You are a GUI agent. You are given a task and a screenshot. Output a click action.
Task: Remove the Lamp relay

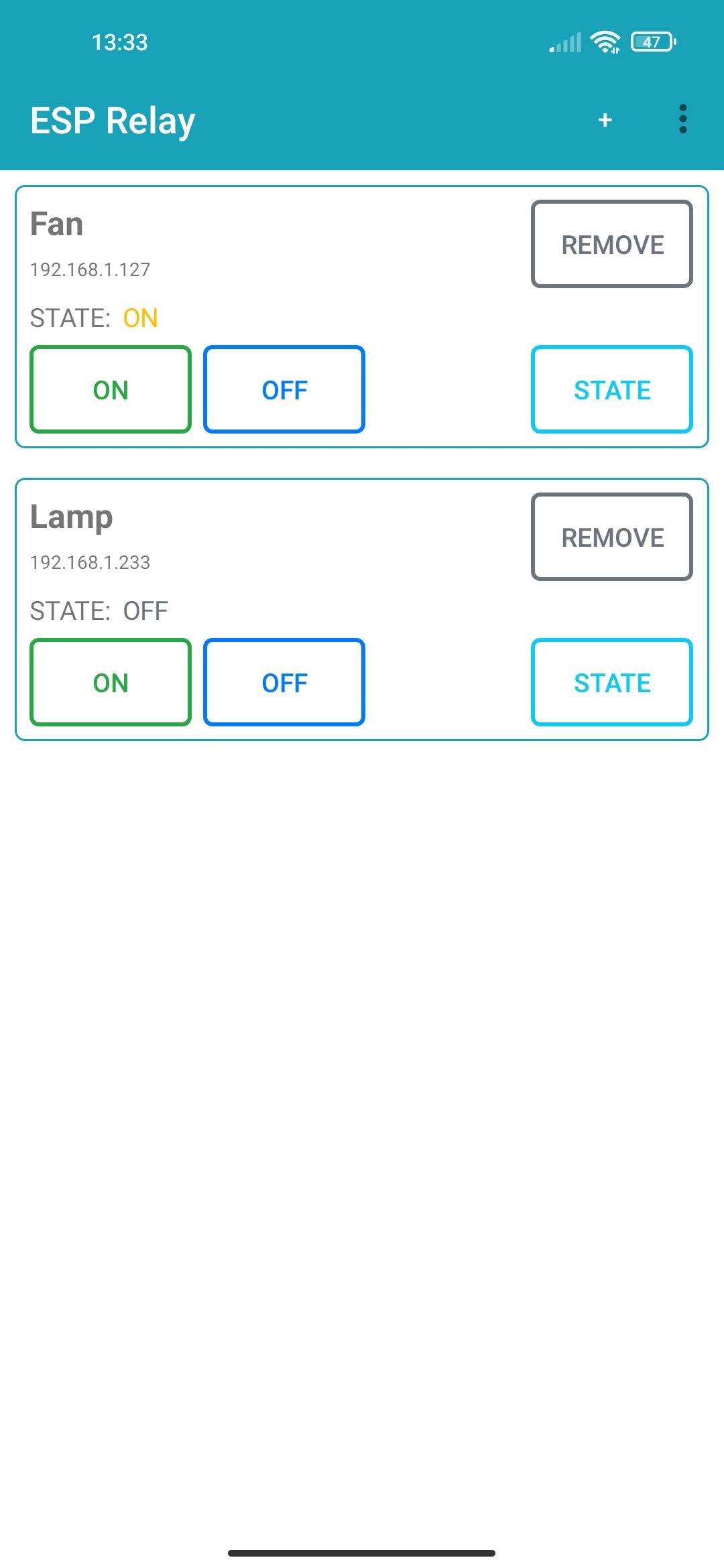click(612, 537)
